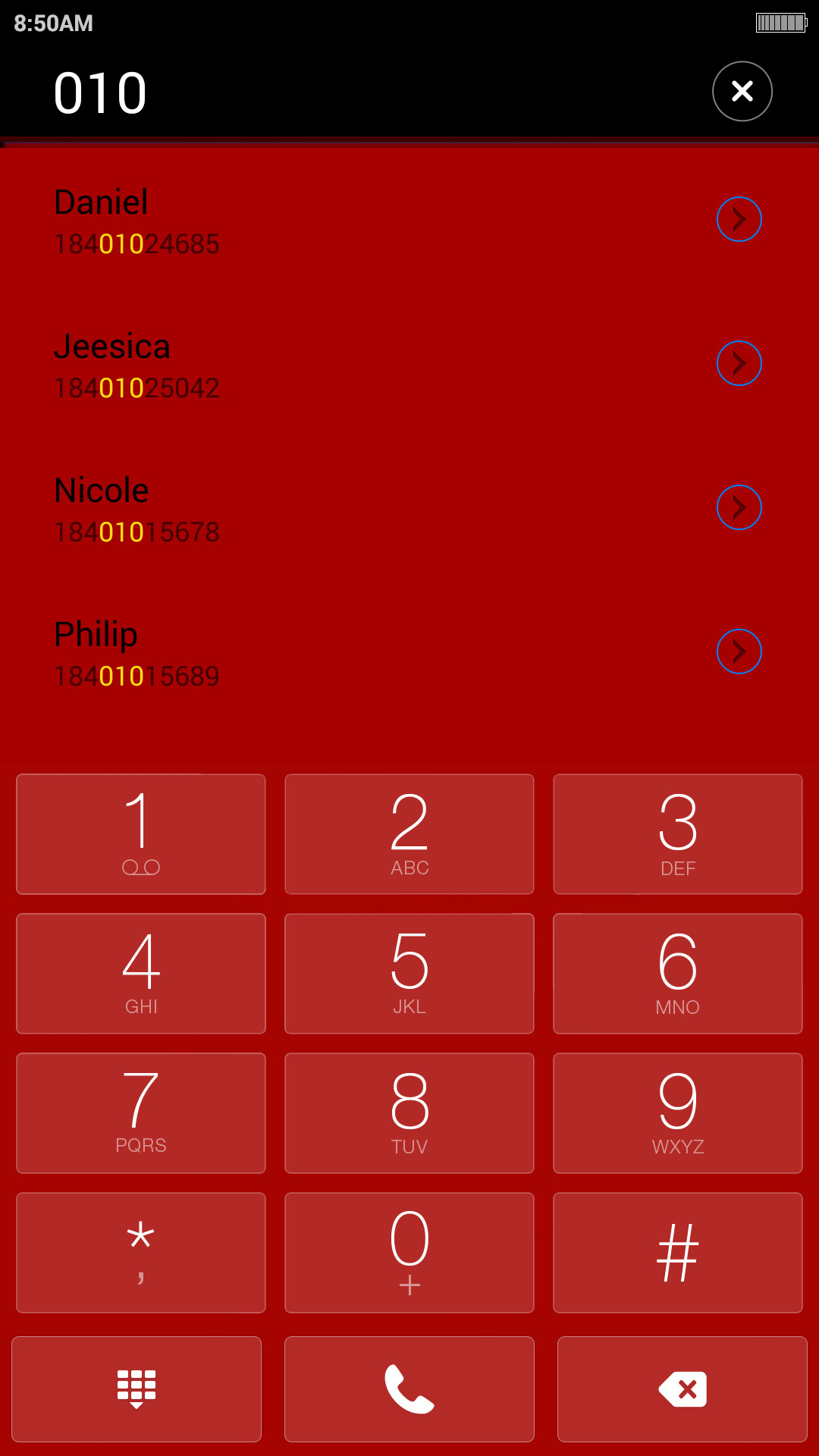This screenshot has width=819, height=1456.
Task: Dial digit 1 on the keypad
Action: 141,834
